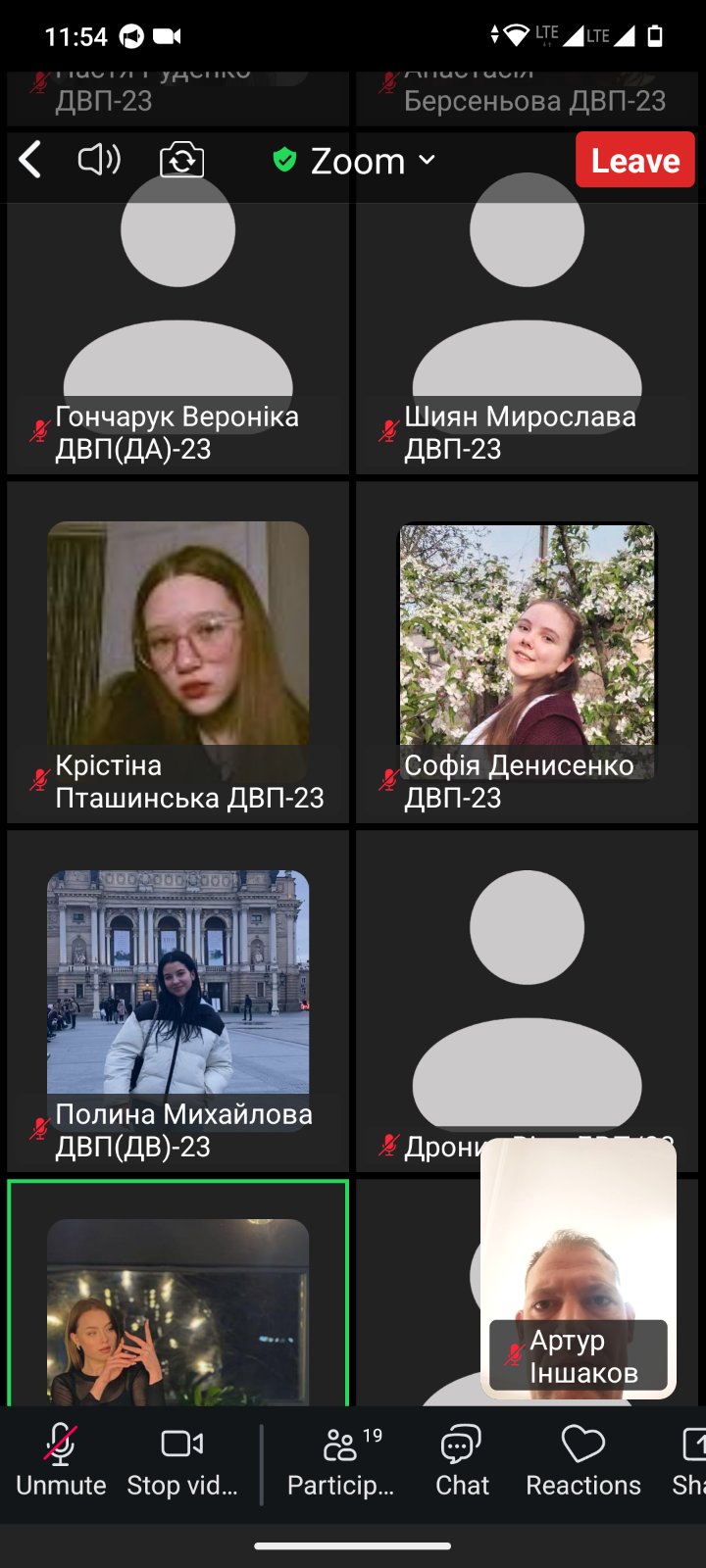This screenshot has height=1568, width=706.
Task: Open the Reactions menu
Action: [583, 1461]
